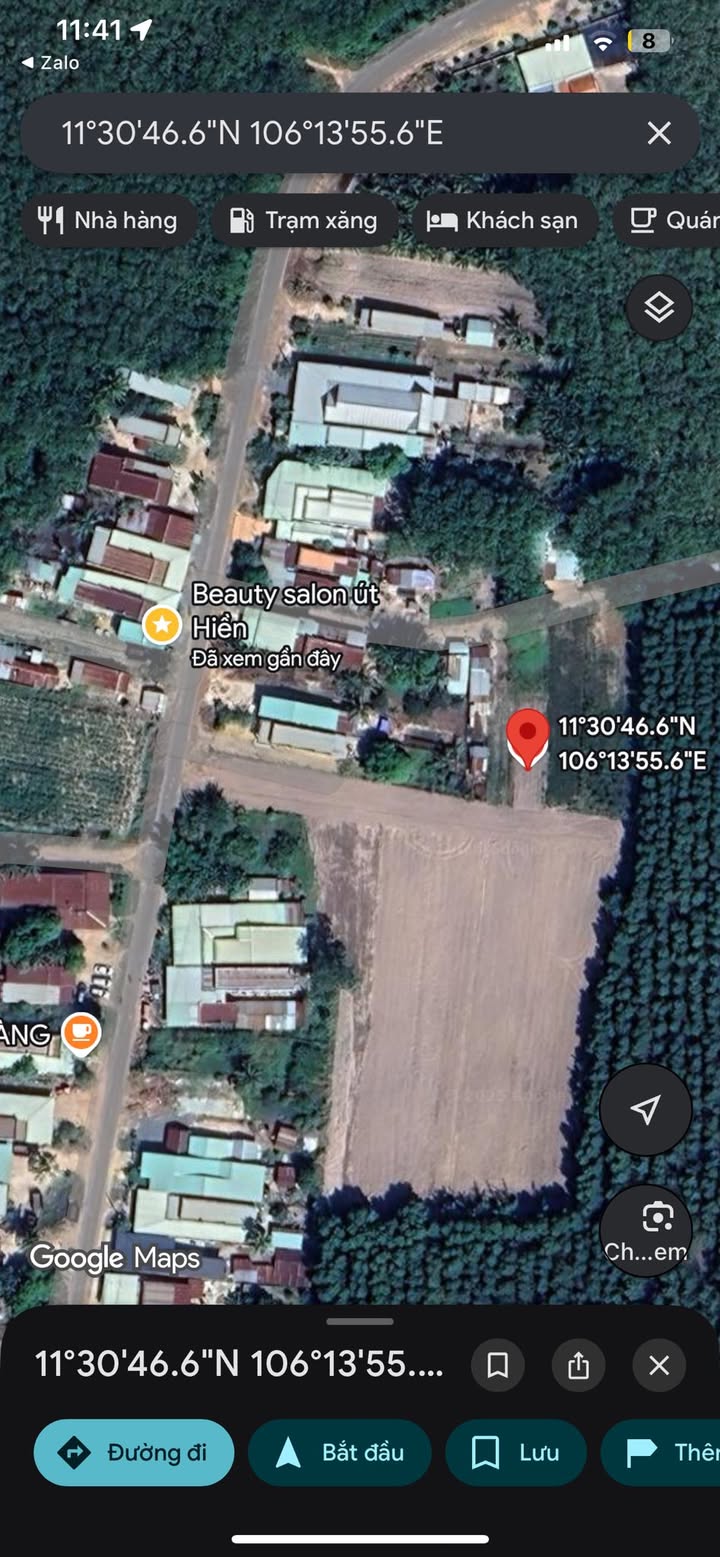The height and width of the screenshot is (1557, 720).
Task: Edit the coordinates search field
Action: (330, 133)
